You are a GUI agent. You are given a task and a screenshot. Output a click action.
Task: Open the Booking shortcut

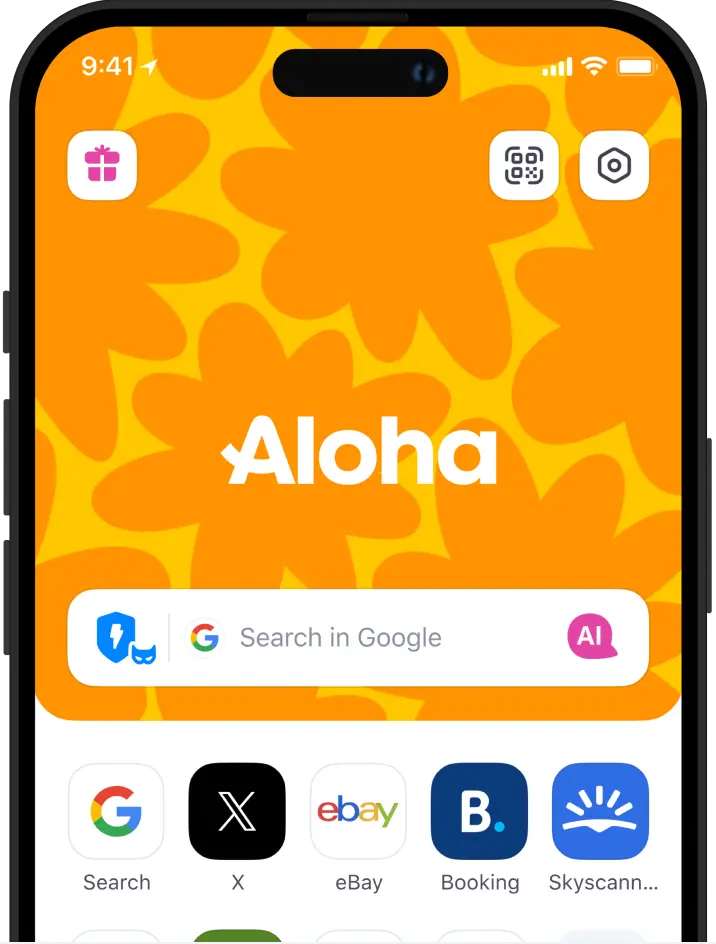479,811
